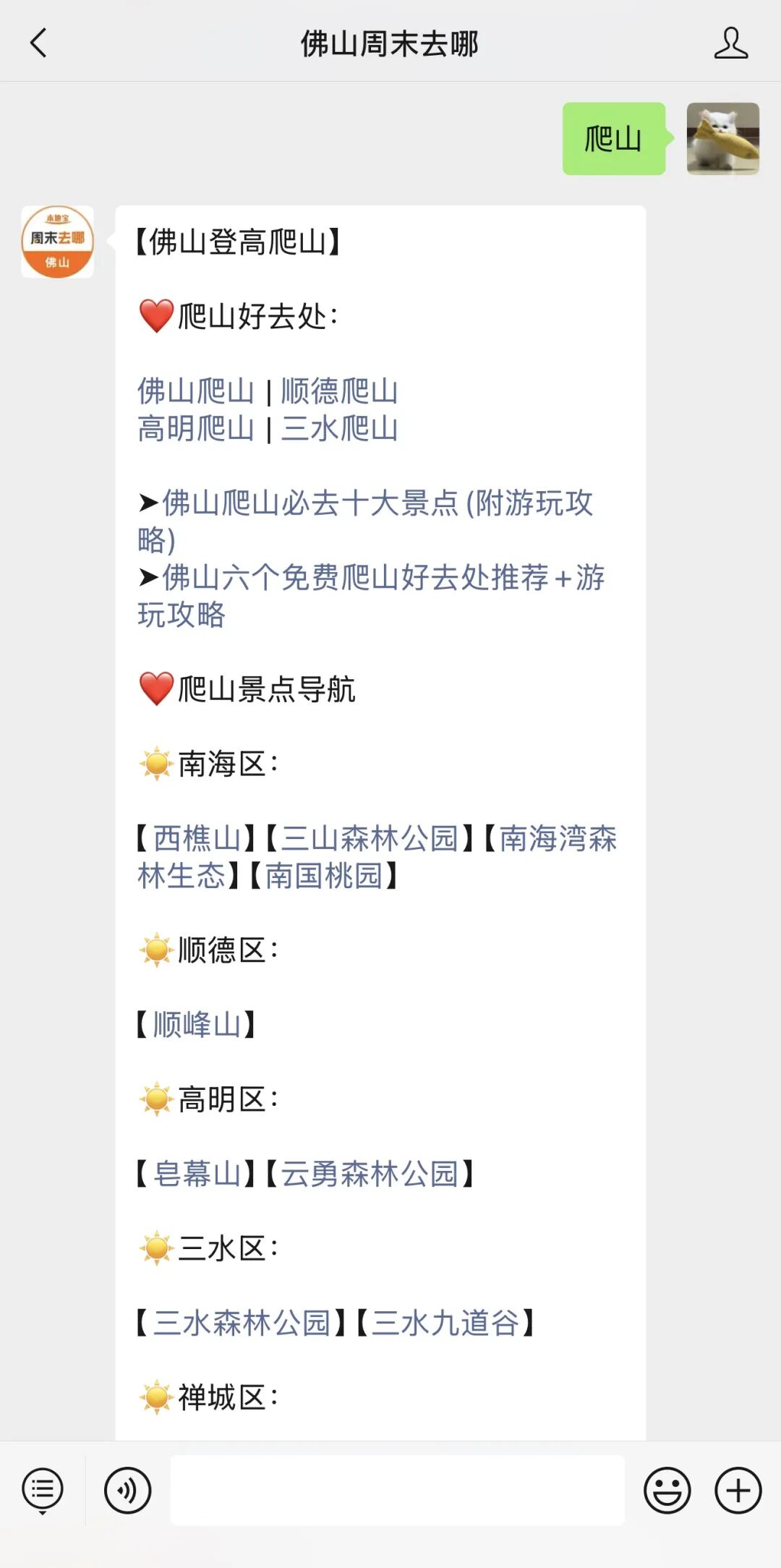
Task: Tap the back arrow to exit chat
Action: click(39, 43)
